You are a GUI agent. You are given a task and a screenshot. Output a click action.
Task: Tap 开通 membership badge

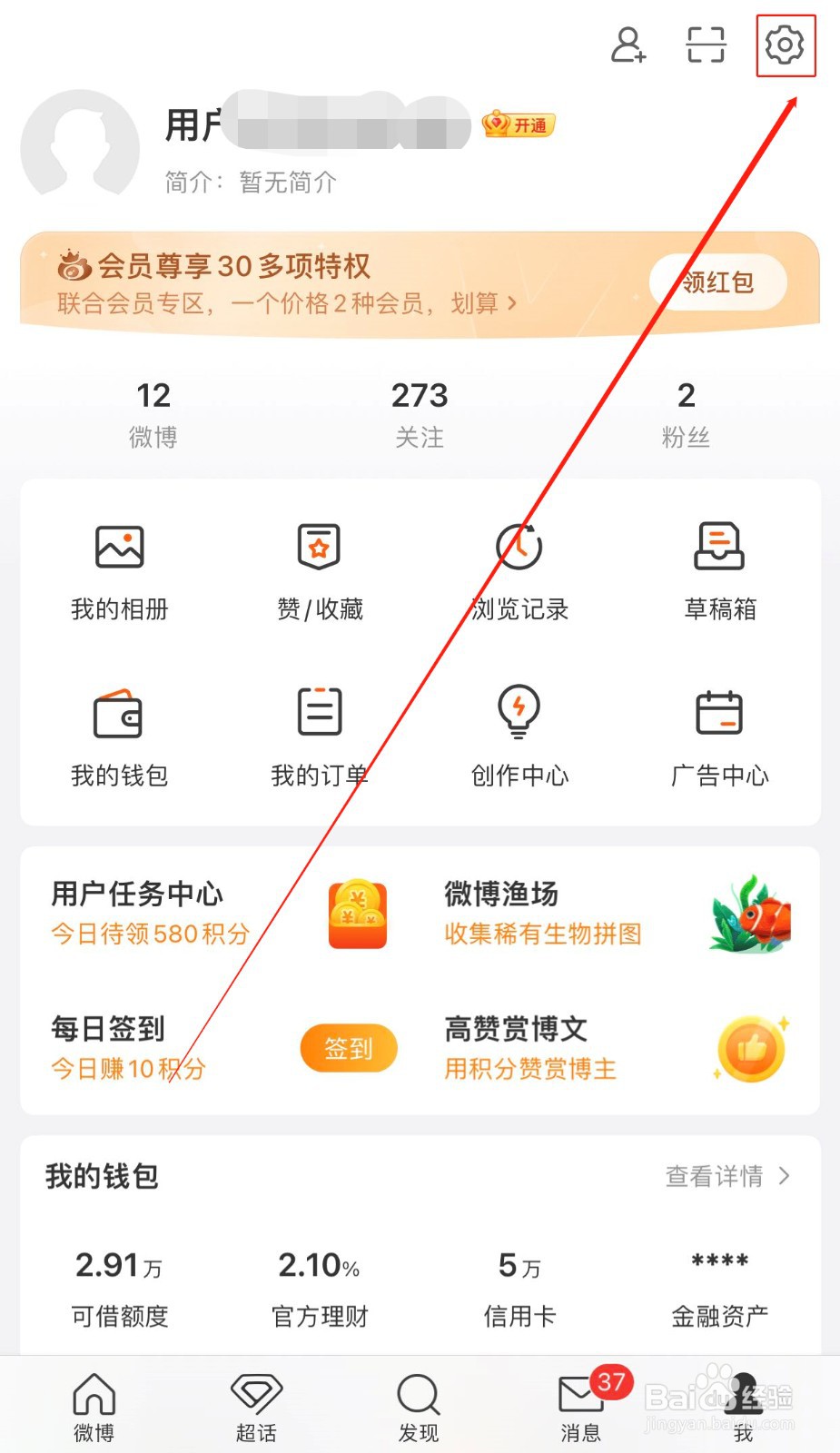518,126
